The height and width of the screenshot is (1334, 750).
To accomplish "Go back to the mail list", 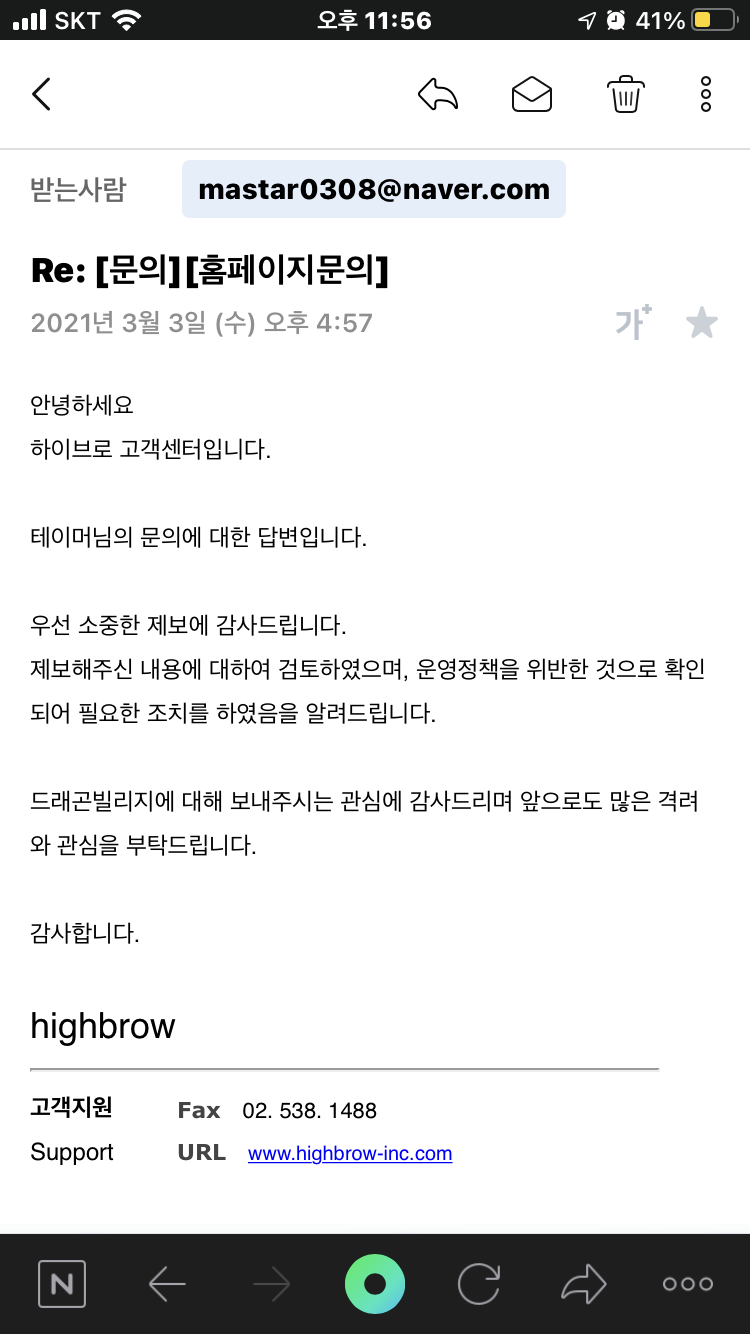I will coord(41,94).
